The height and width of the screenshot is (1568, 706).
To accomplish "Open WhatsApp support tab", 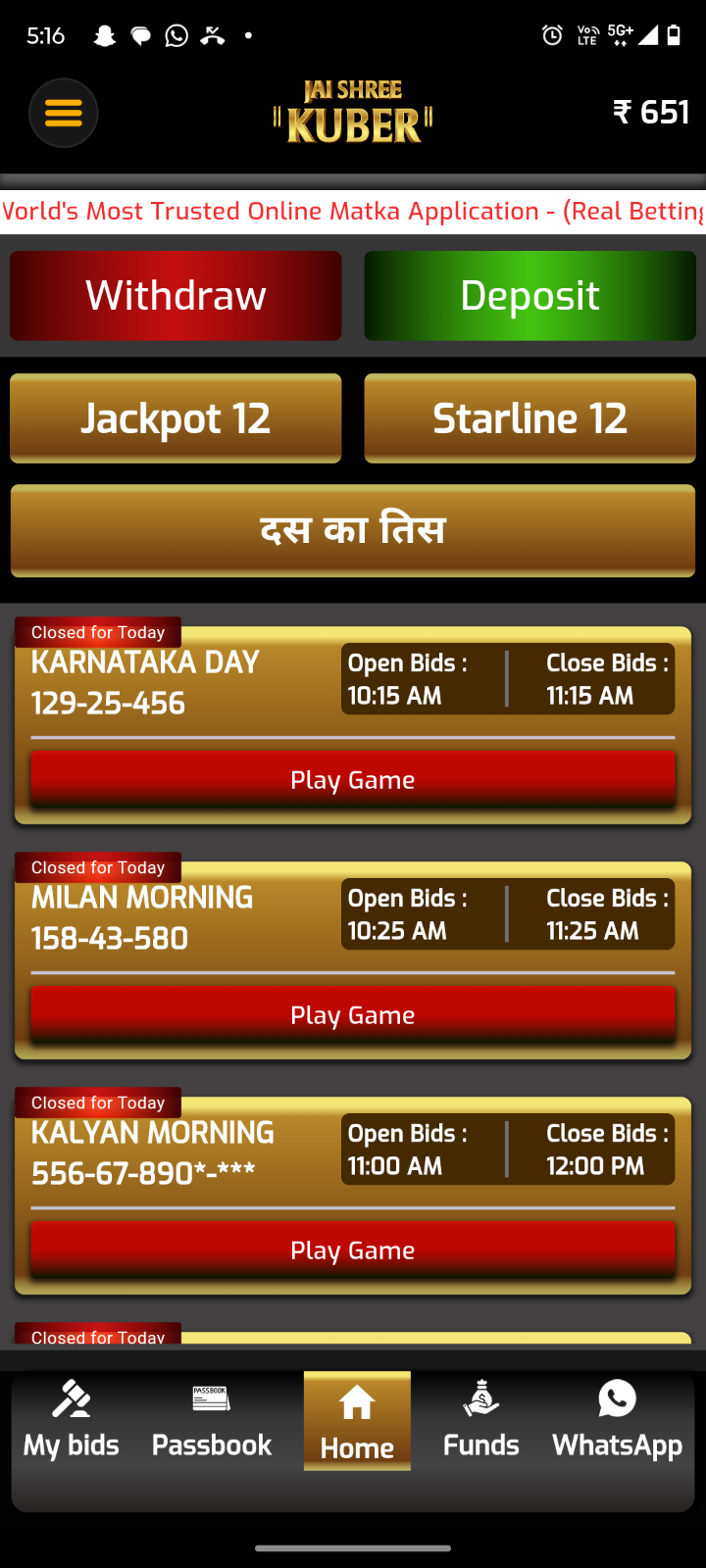I will pos(618,1421).
